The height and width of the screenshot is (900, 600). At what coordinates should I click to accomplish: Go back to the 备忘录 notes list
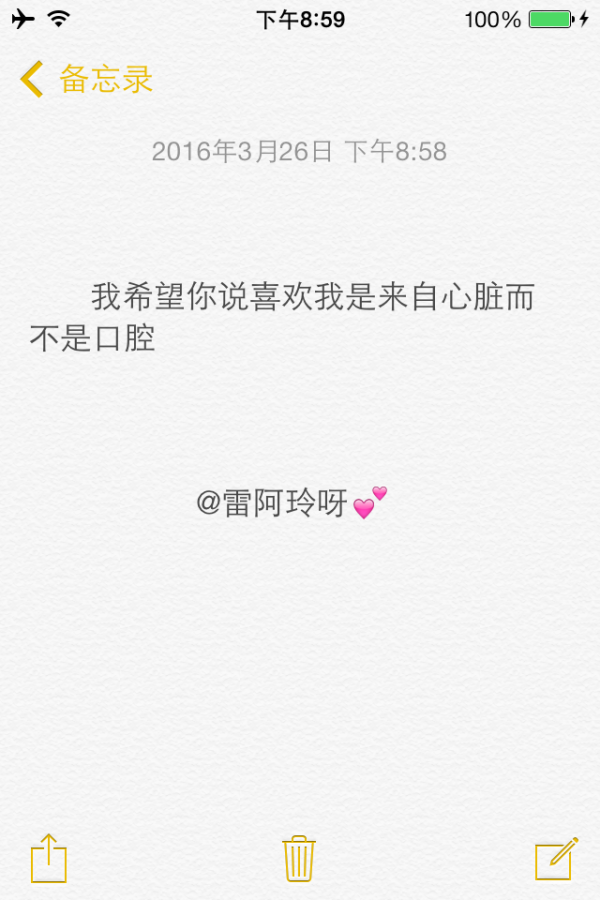coord(86,79)
